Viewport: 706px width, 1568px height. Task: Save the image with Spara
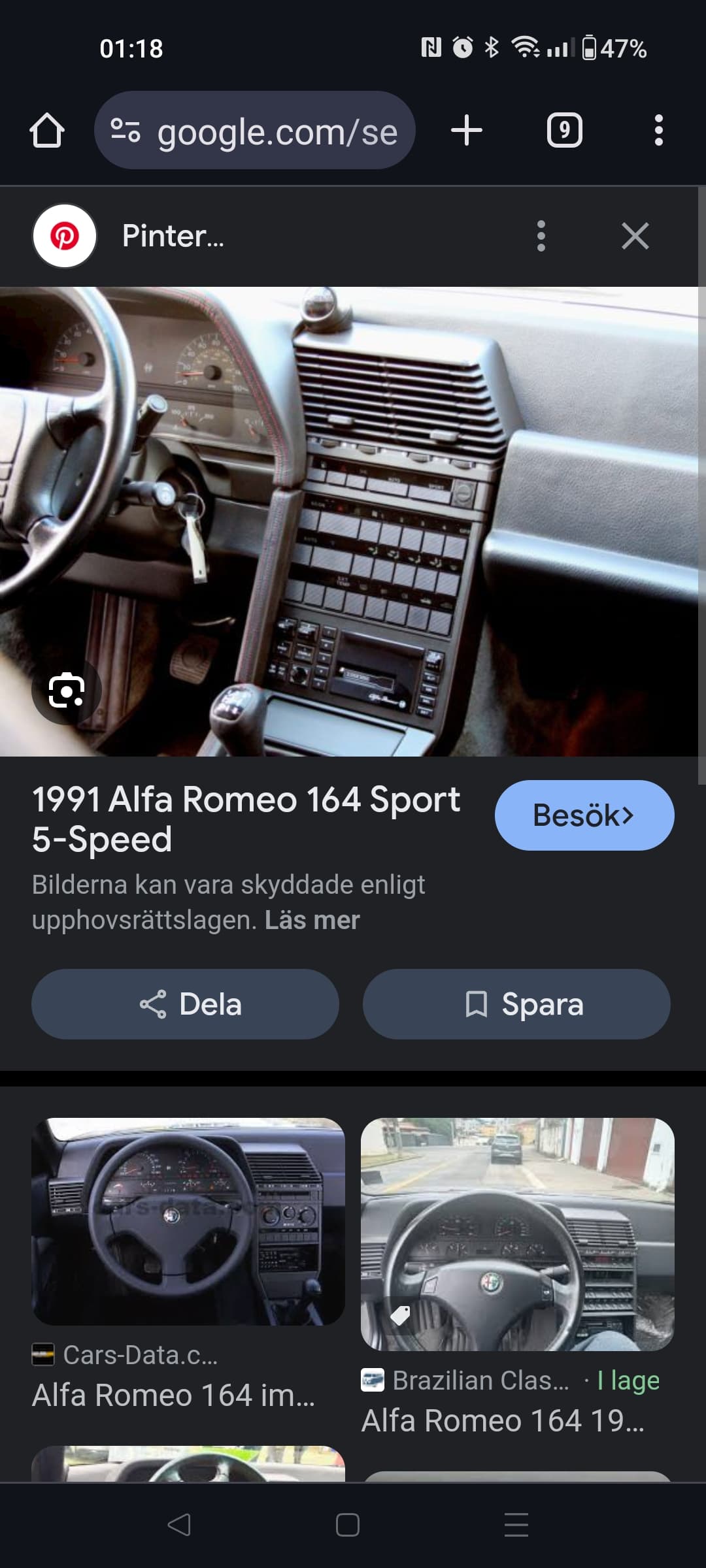pyautogui.click(x=516, y=1004)
